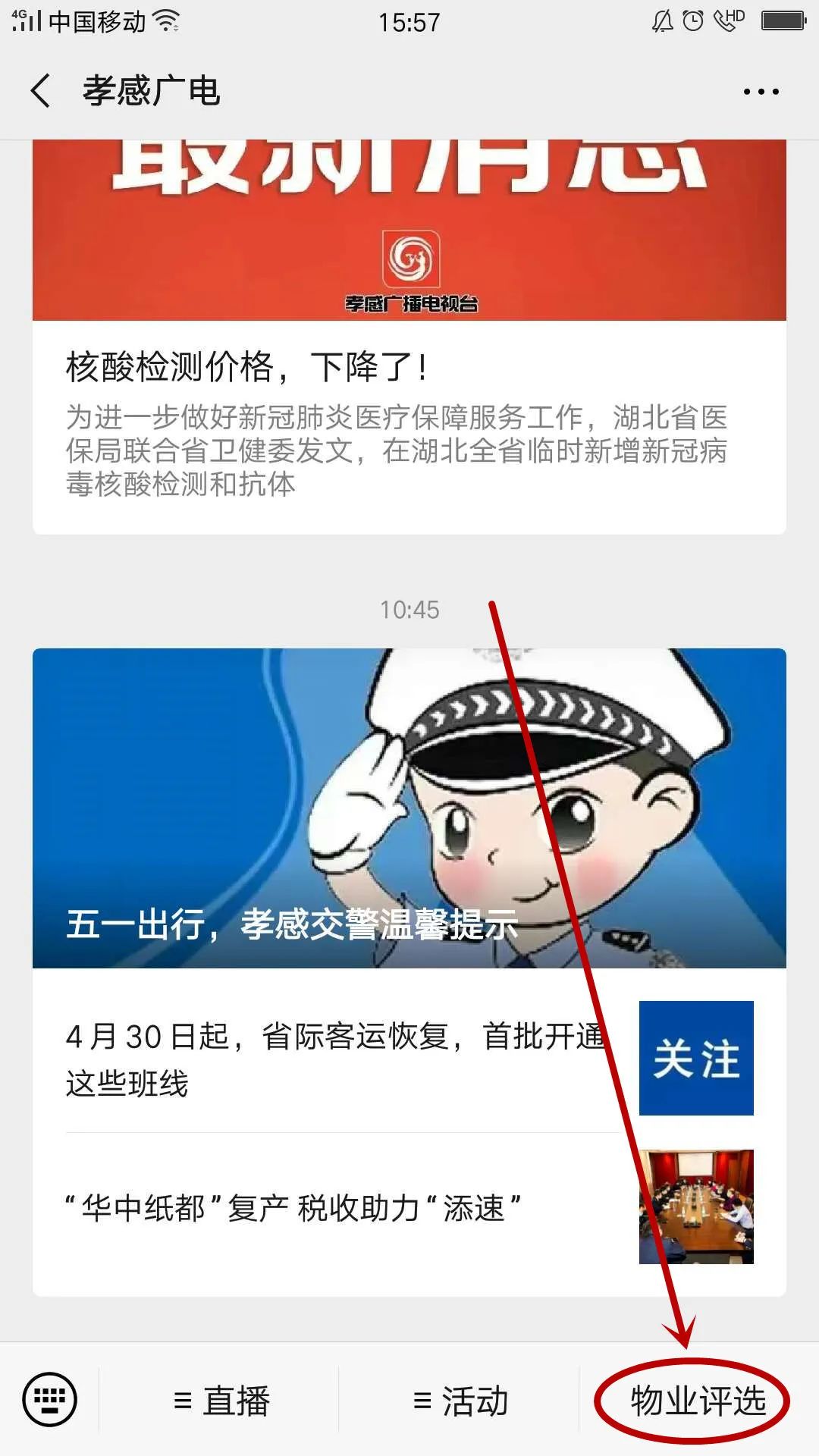The image size is (819, 1456).
Task: Tap the Wi-Fi icon in status bar
Action: coord(168,21)
